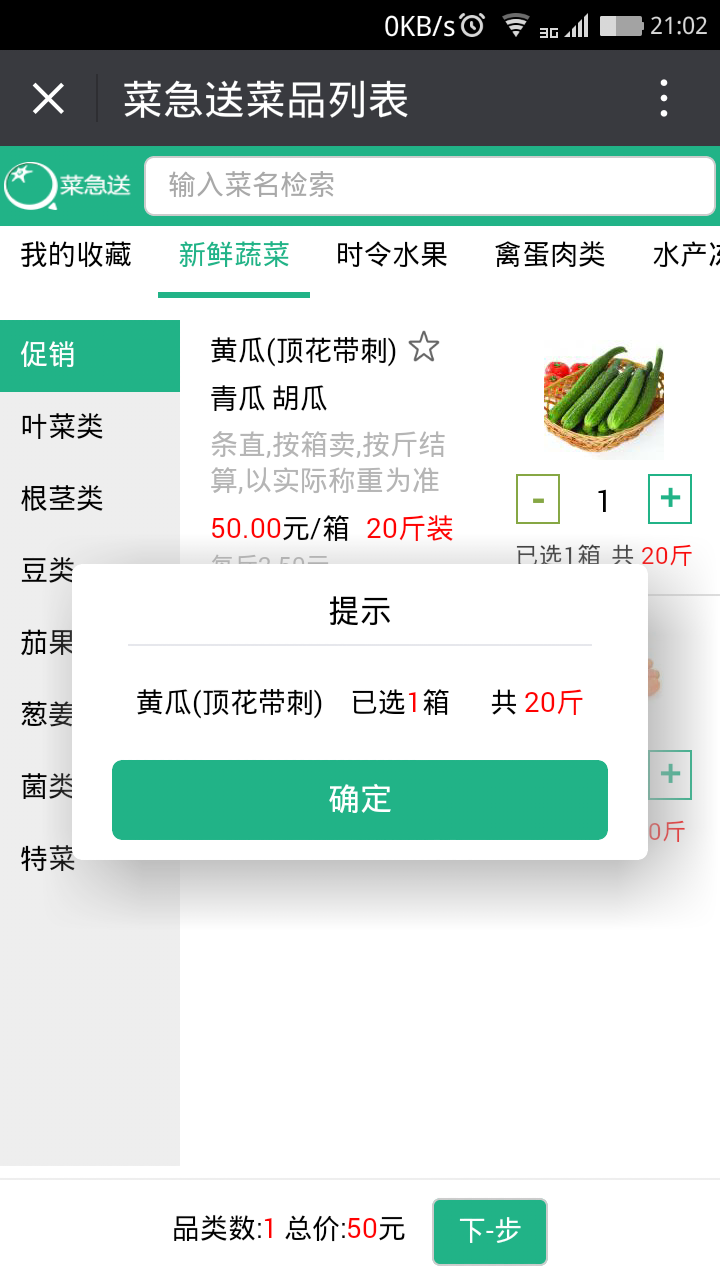
Task: Confirm the dialog by tapping 确定
Action: coord(359,800)
